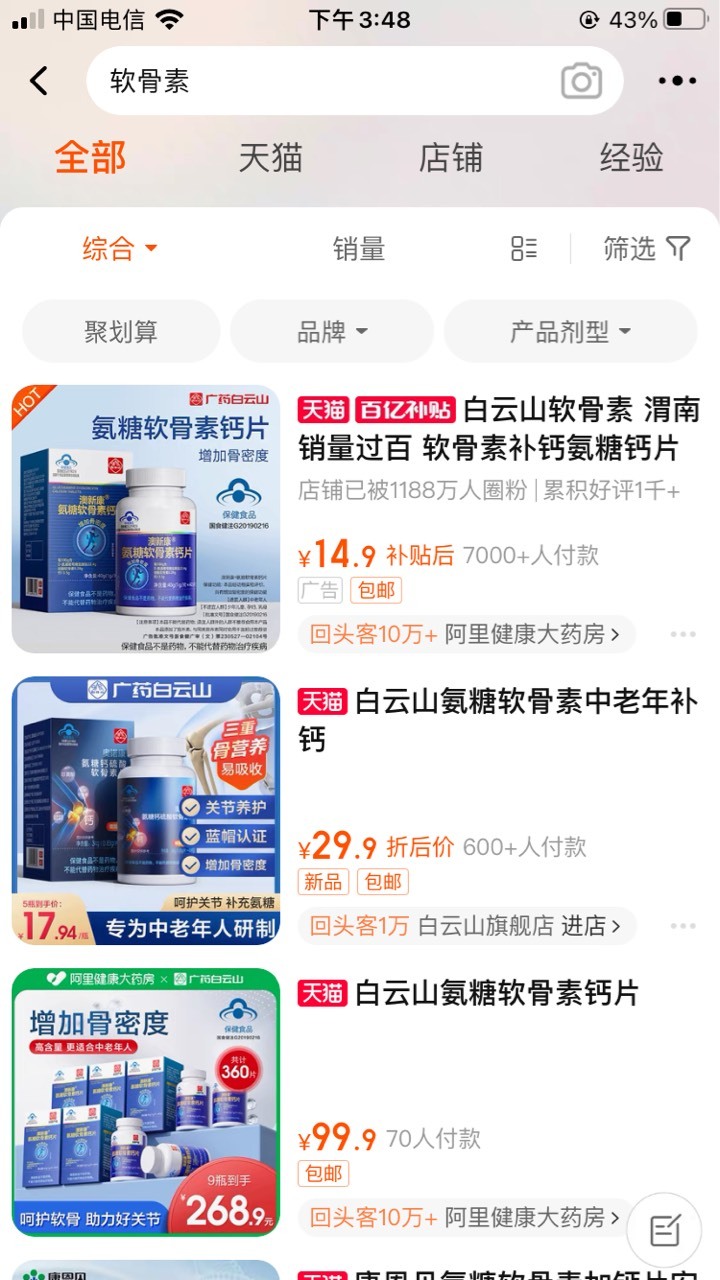Select the 聚划算 chip
This screenshot has height=1280, width=720.
pos(121,331)
